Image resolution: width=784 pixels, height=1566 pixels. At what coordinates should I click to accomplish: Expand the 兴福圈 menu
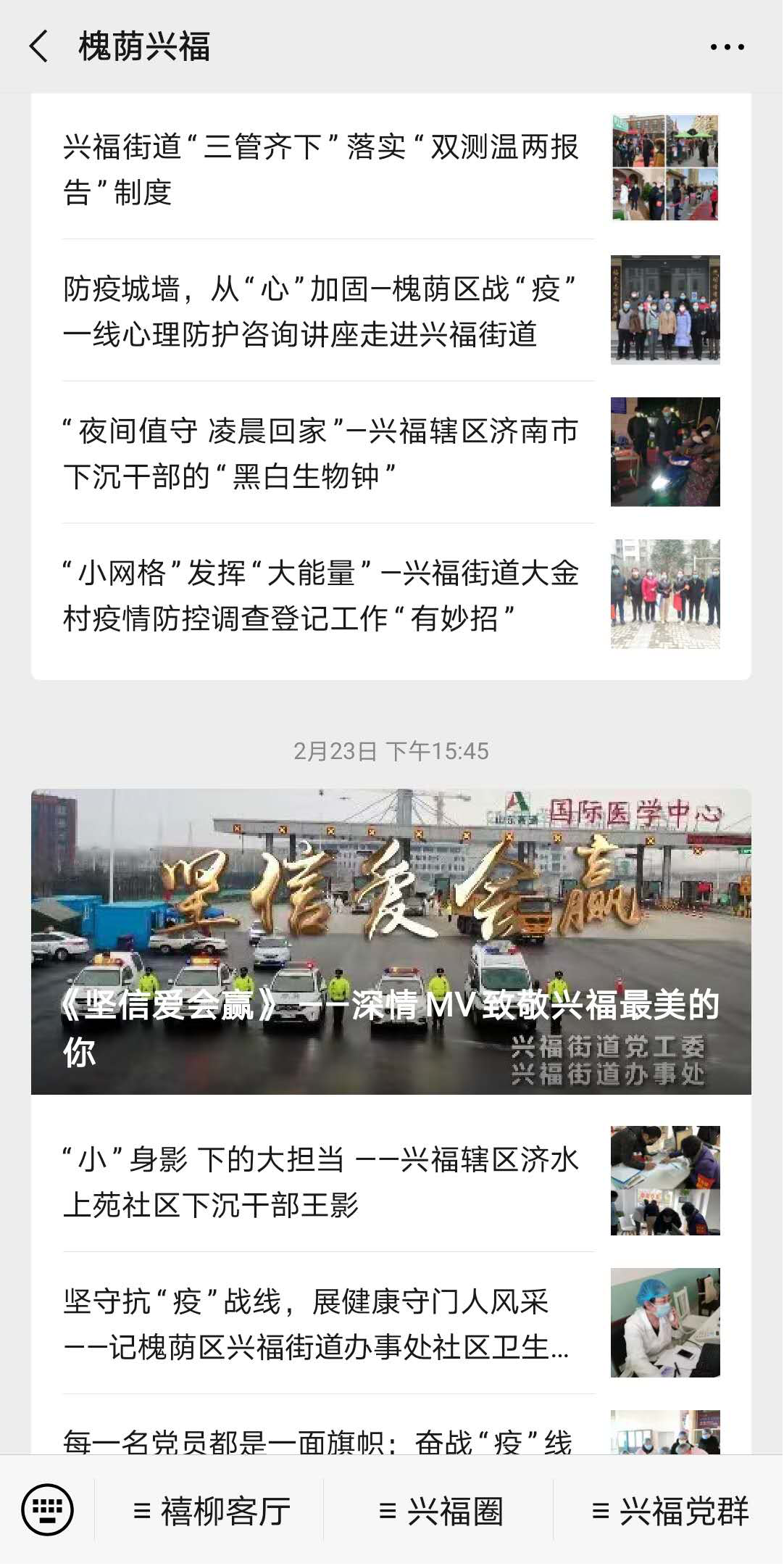pyautogui.click(x=441, y=1512)
